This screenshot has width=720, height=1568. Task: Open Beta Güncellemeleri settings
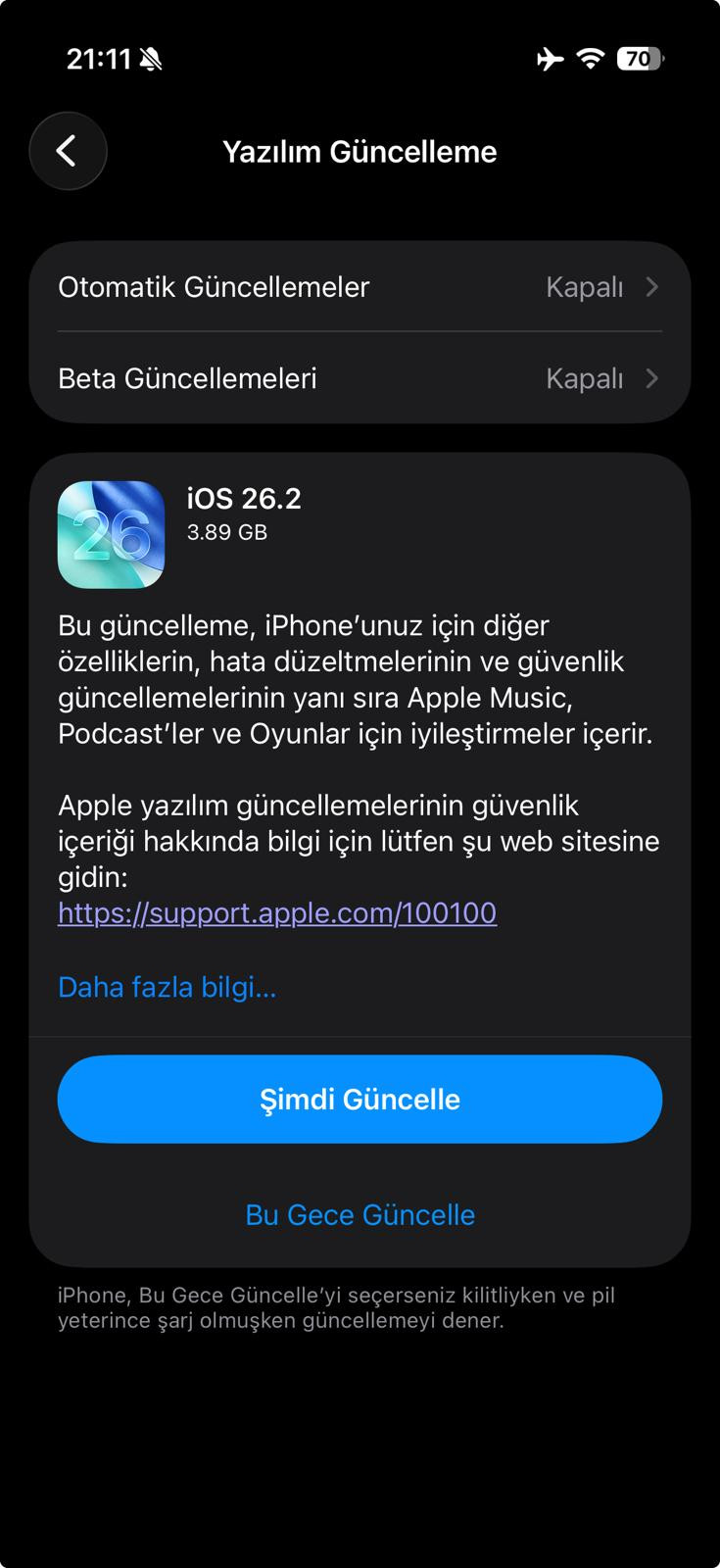[360, 378]
